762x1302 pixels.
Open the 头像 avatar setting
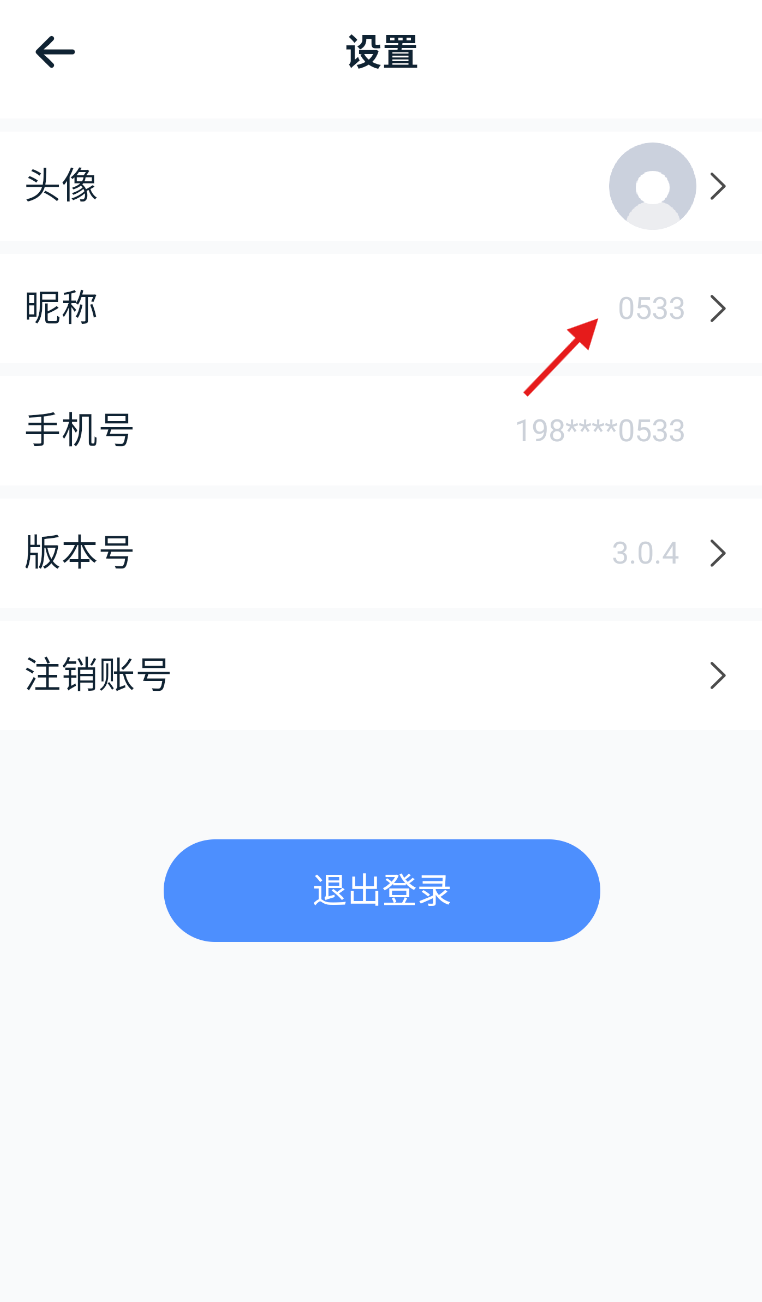click(x=381, y=186)
